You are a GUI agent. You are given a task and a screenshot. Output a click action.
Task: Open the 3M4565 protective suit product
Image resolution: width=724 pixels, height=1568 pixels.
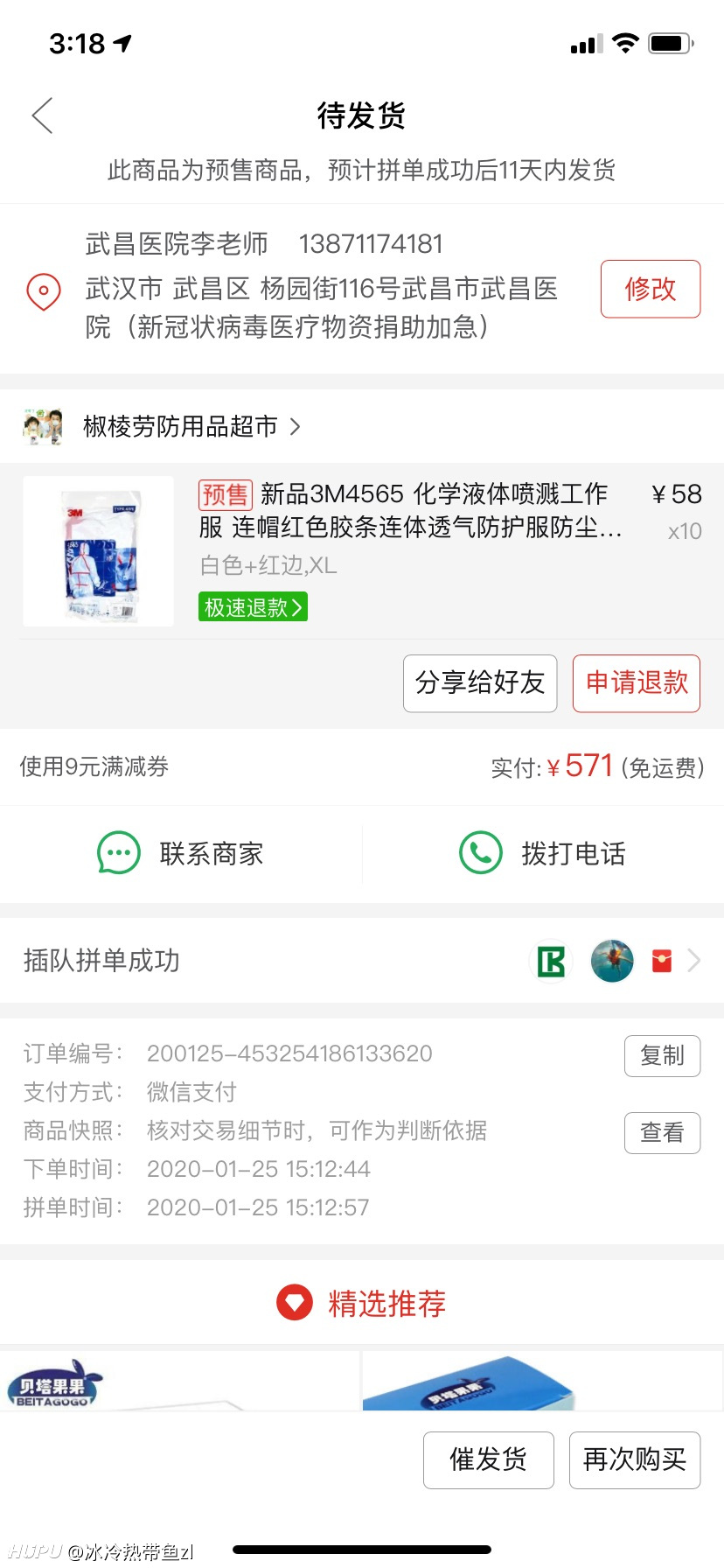[x=362, y=551]
